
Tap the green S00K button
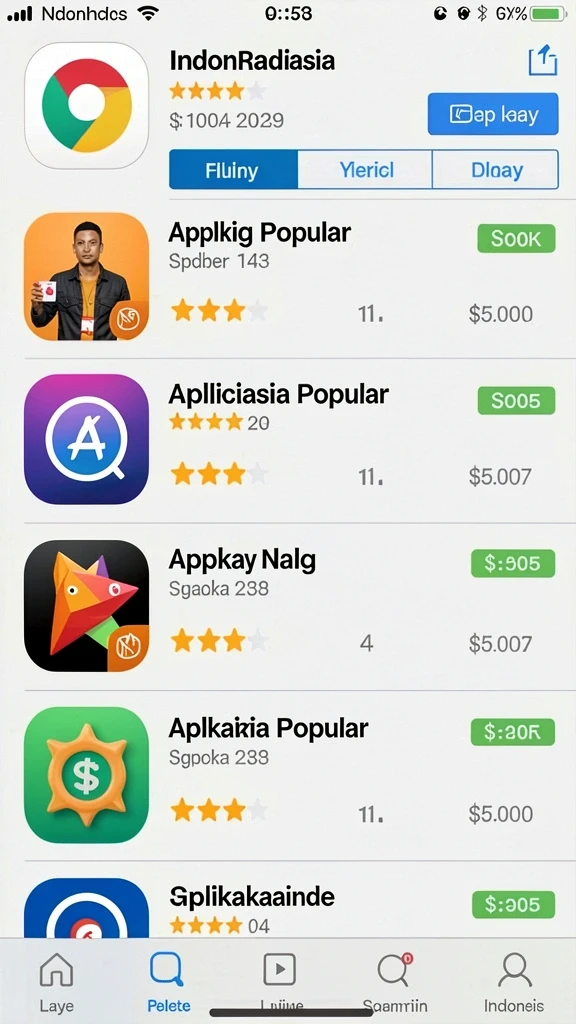coord(517,238)
